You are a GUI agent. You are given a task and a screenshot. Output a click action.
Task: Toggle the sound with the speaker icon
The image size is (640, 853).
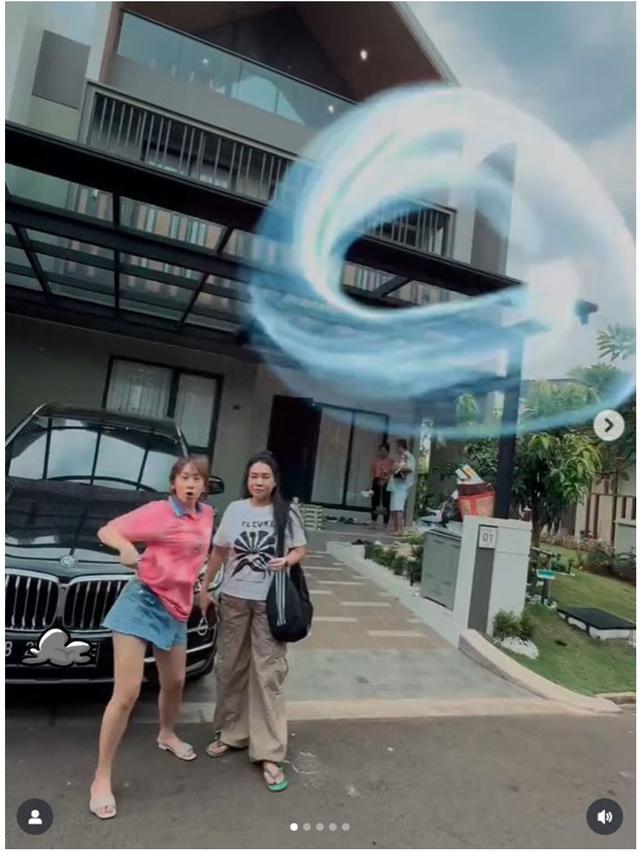(604, 816)
